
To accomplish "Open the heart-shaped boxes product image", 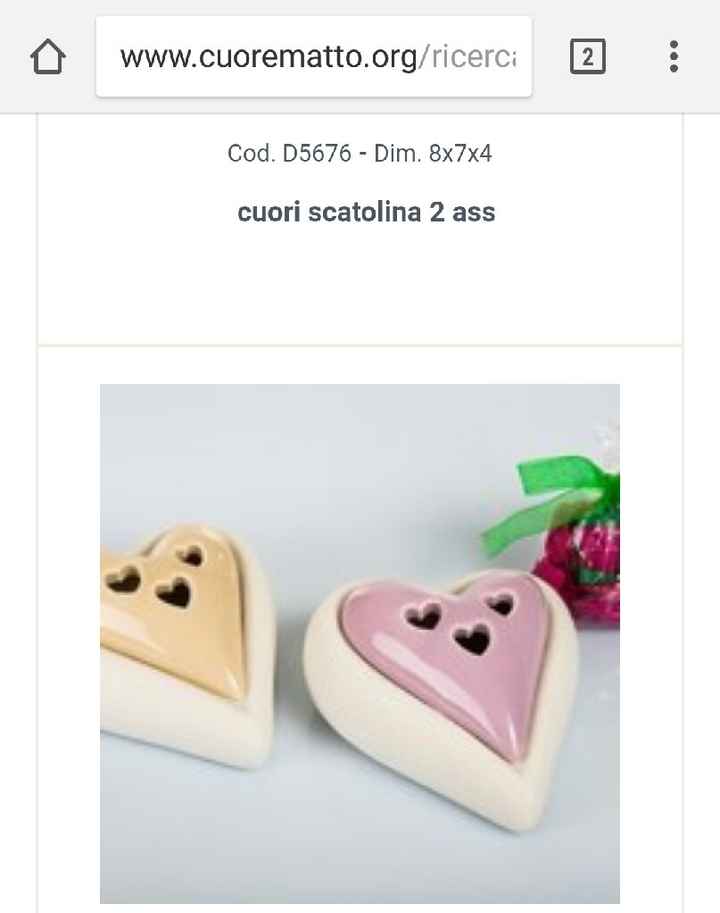I will (x=360, y=643).
